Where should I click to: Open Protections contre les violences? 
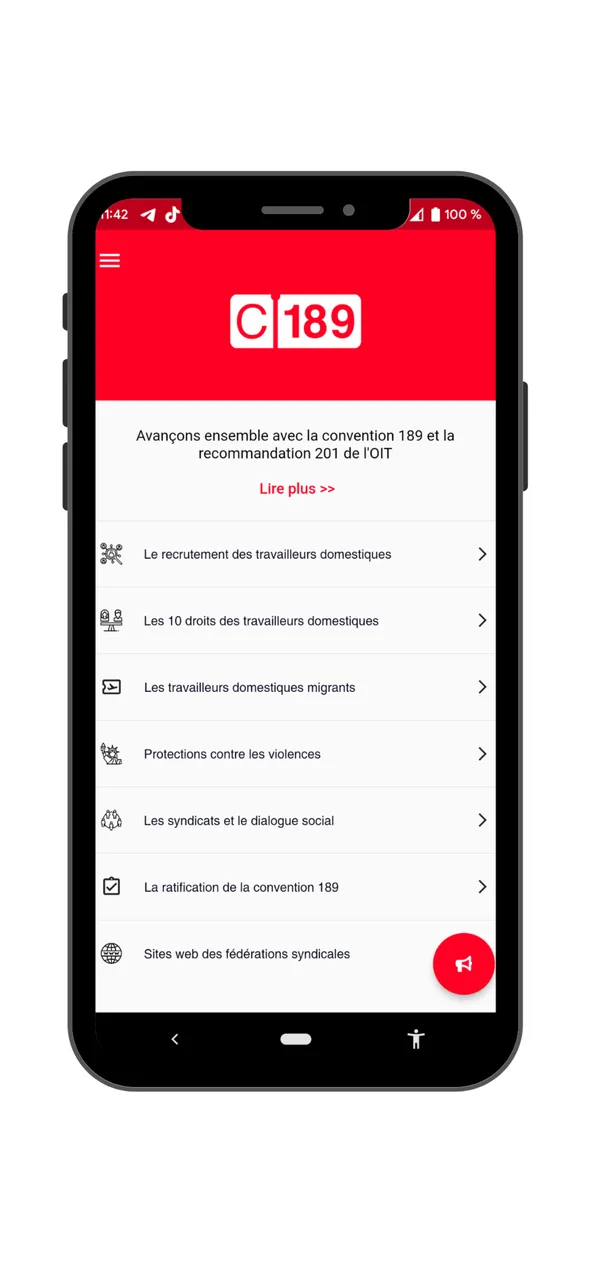click(295, 754)
